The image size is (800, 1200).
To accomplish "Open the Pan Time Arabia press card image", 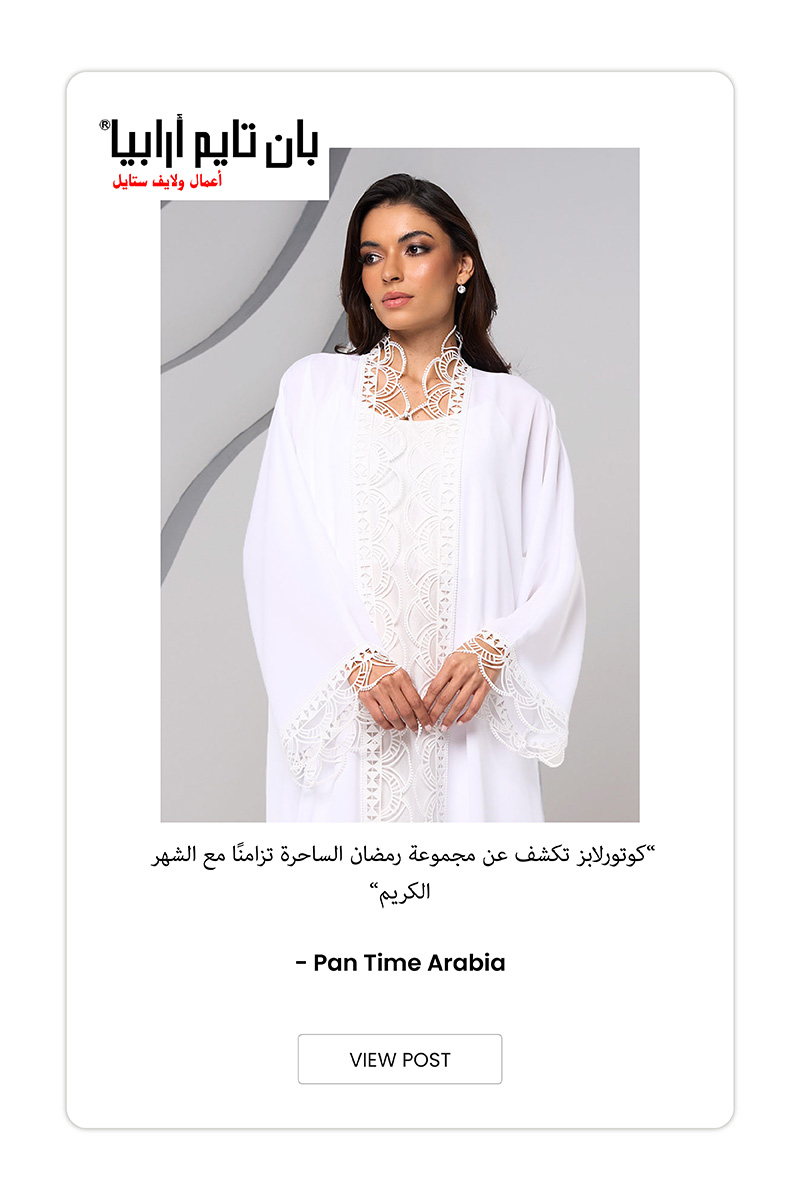I will point(400,485).
